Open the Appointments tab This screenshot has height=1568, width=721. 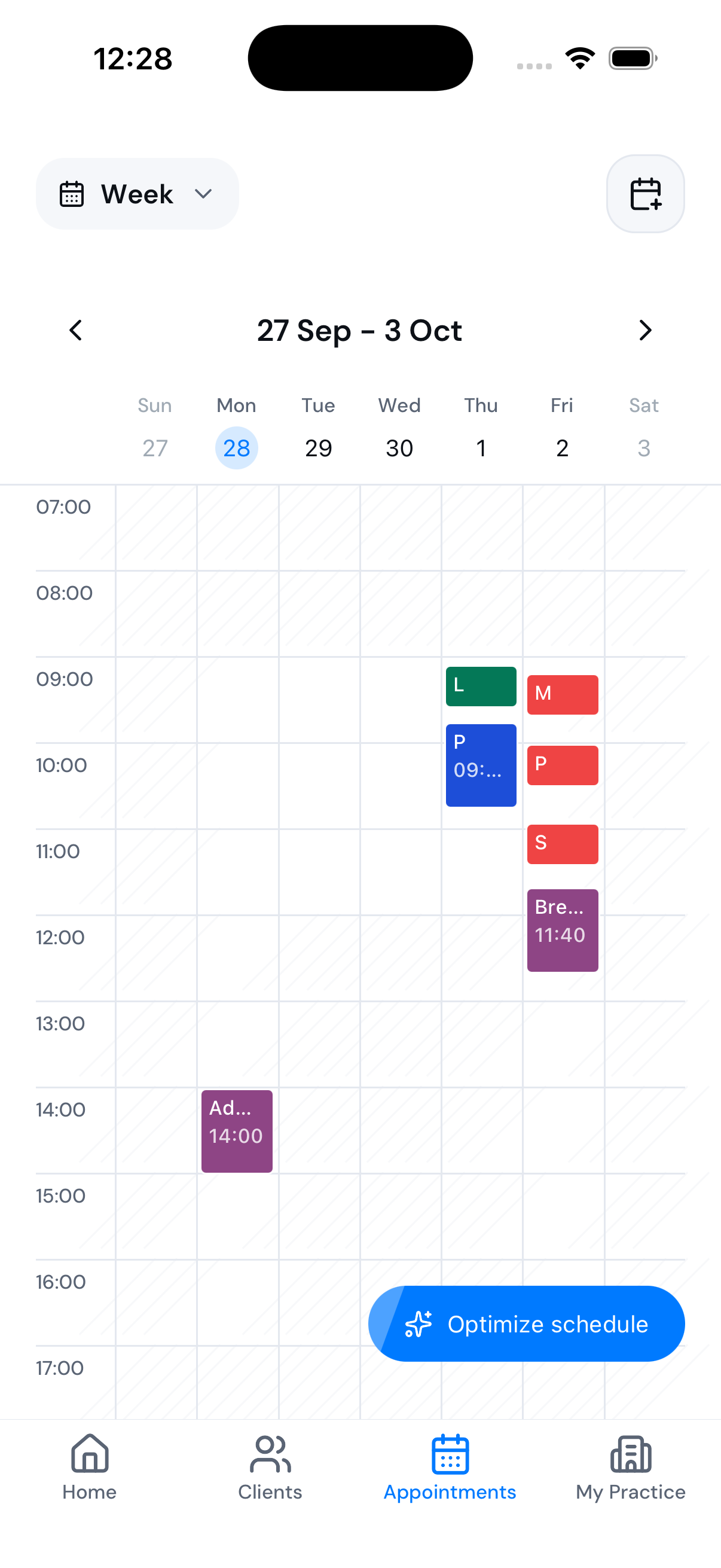(x=450, y=1468)
